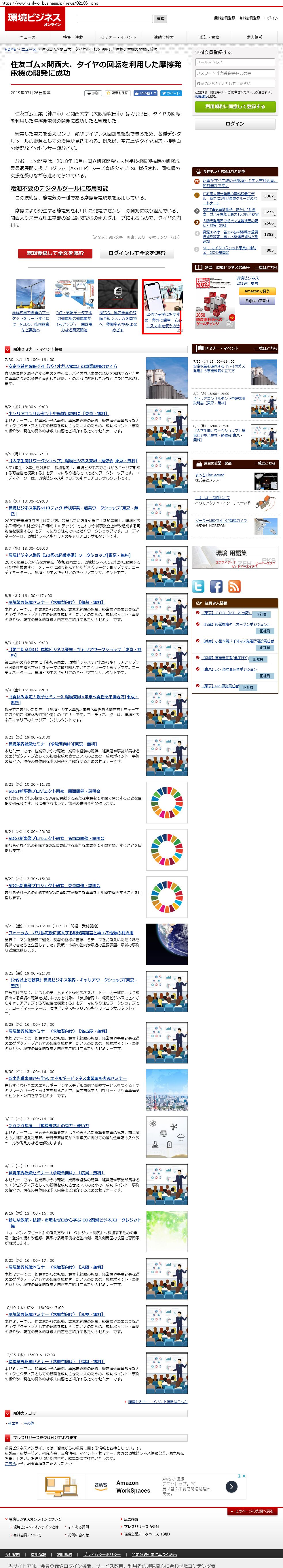Select ログインして全文を読む button
This screenshot has width=283, height=1568.
click(x=136, y=253)
